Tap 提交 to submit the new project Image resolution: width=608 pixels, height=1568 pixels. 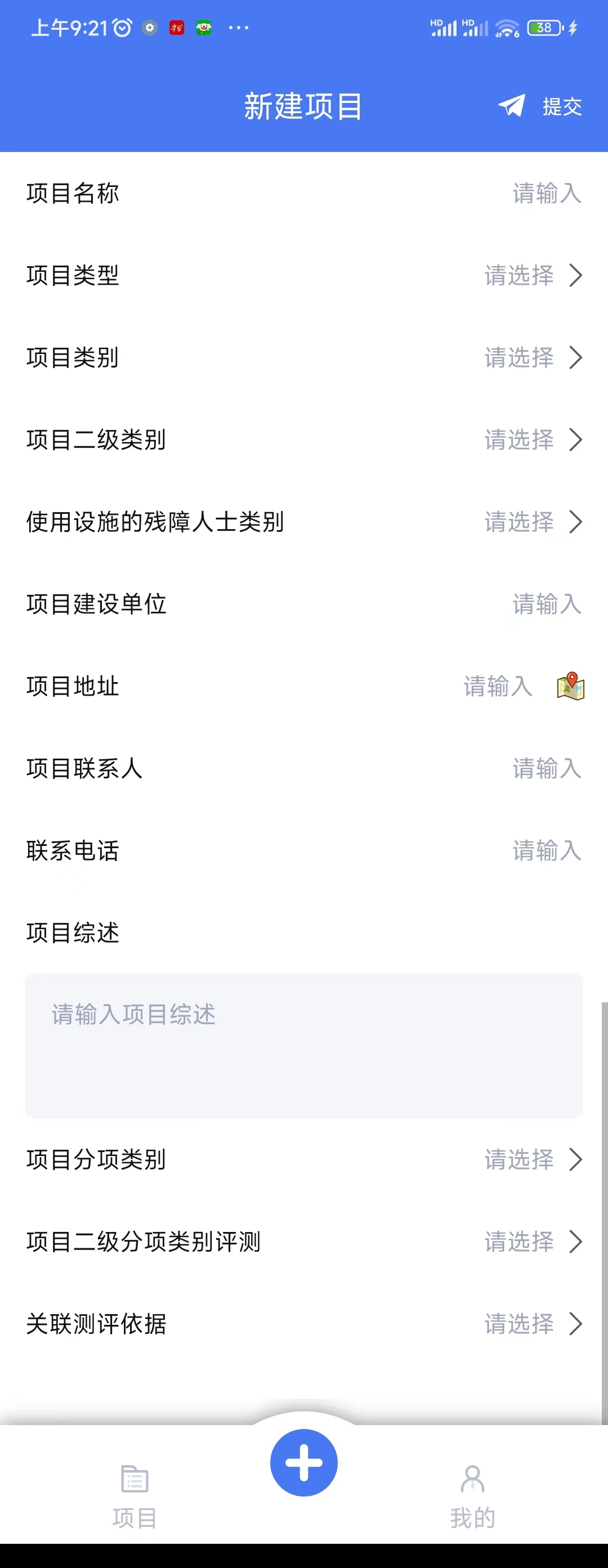click(x=540, y=106)
